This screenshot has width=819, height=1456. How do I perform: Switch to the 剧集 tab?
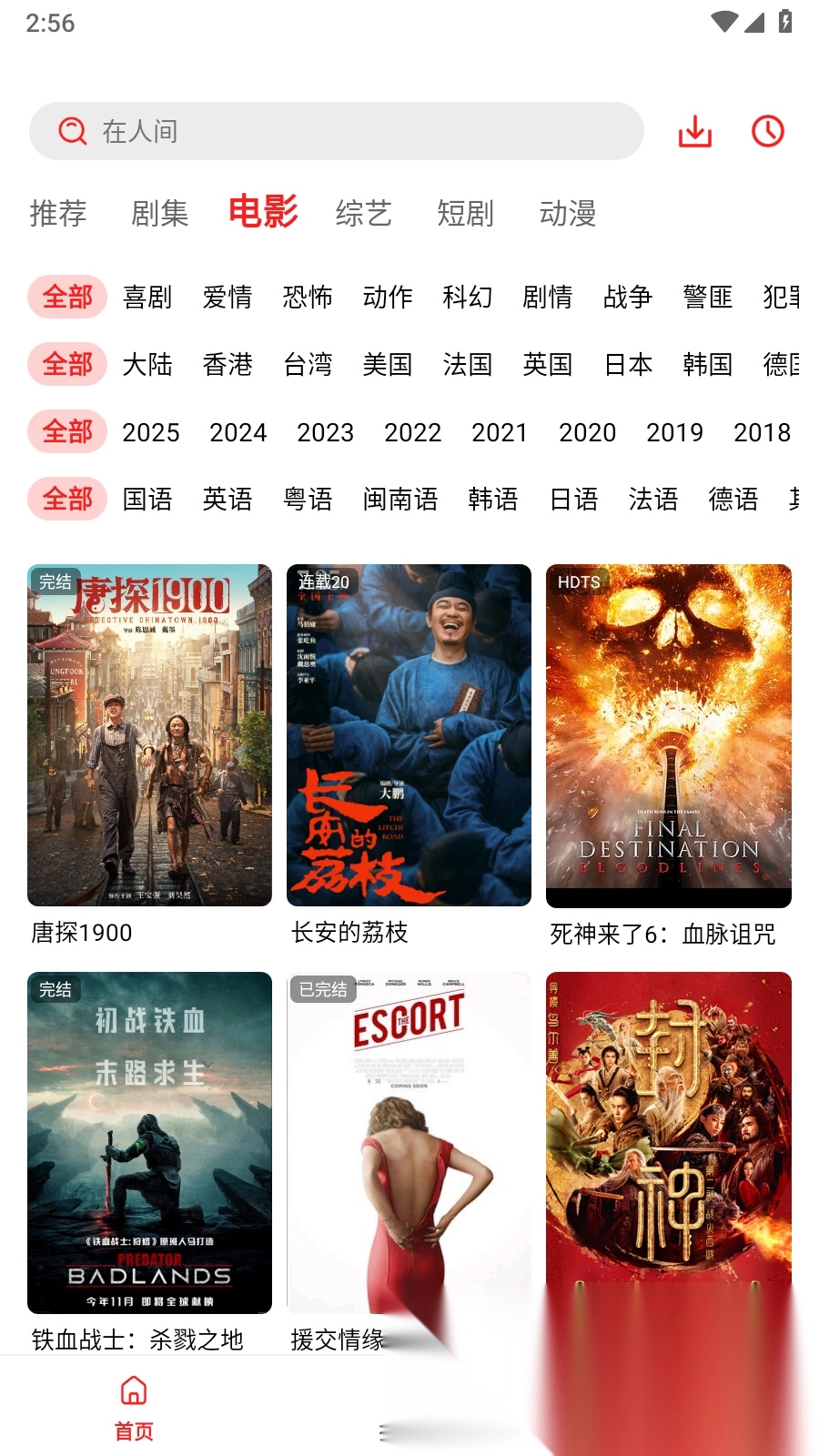[160, 215]
